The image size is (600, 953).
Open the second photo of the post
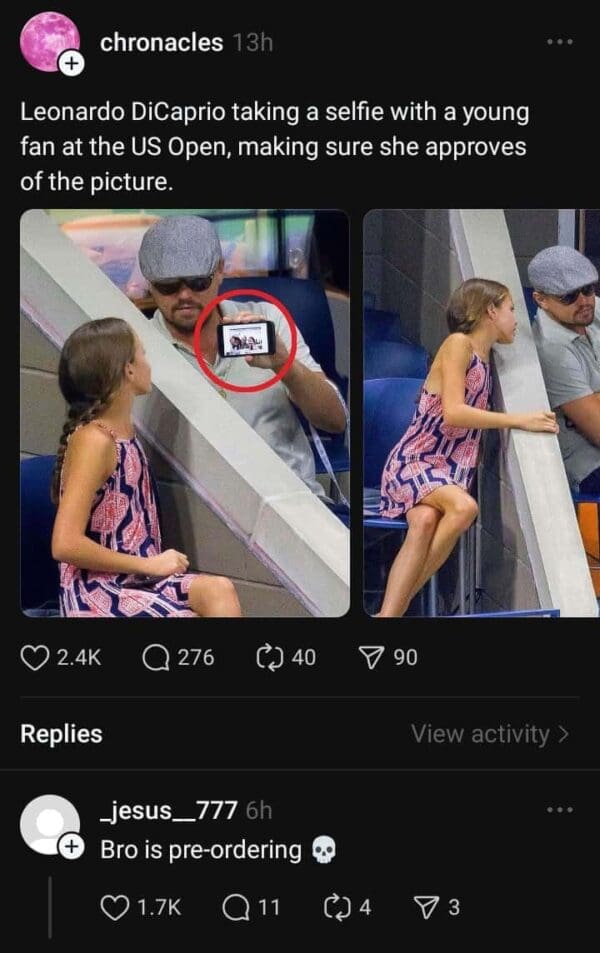click(480, 412)
